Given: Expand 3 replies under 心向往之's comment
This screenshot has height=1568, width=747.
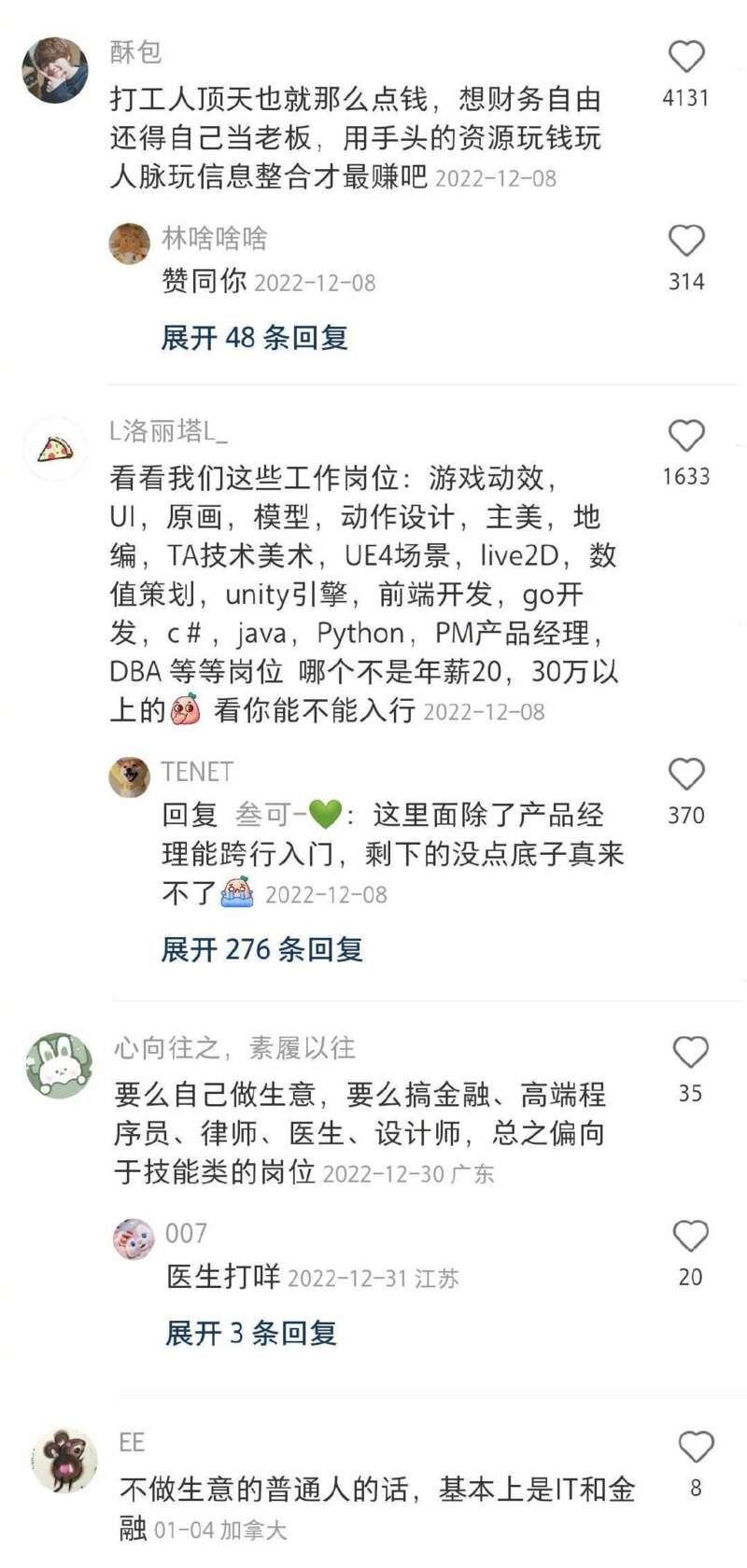Looking at the screenshot, I should pyautogui.click(x=250, y=1333).
